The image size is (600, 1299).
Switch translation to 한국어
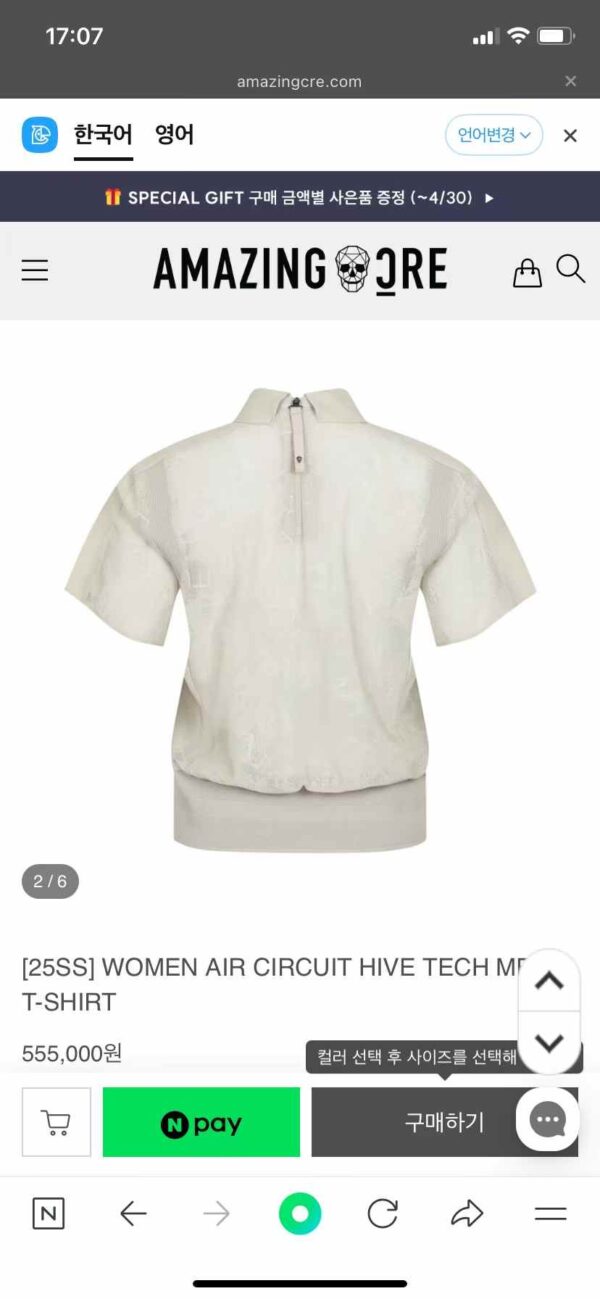pos(103,134)
